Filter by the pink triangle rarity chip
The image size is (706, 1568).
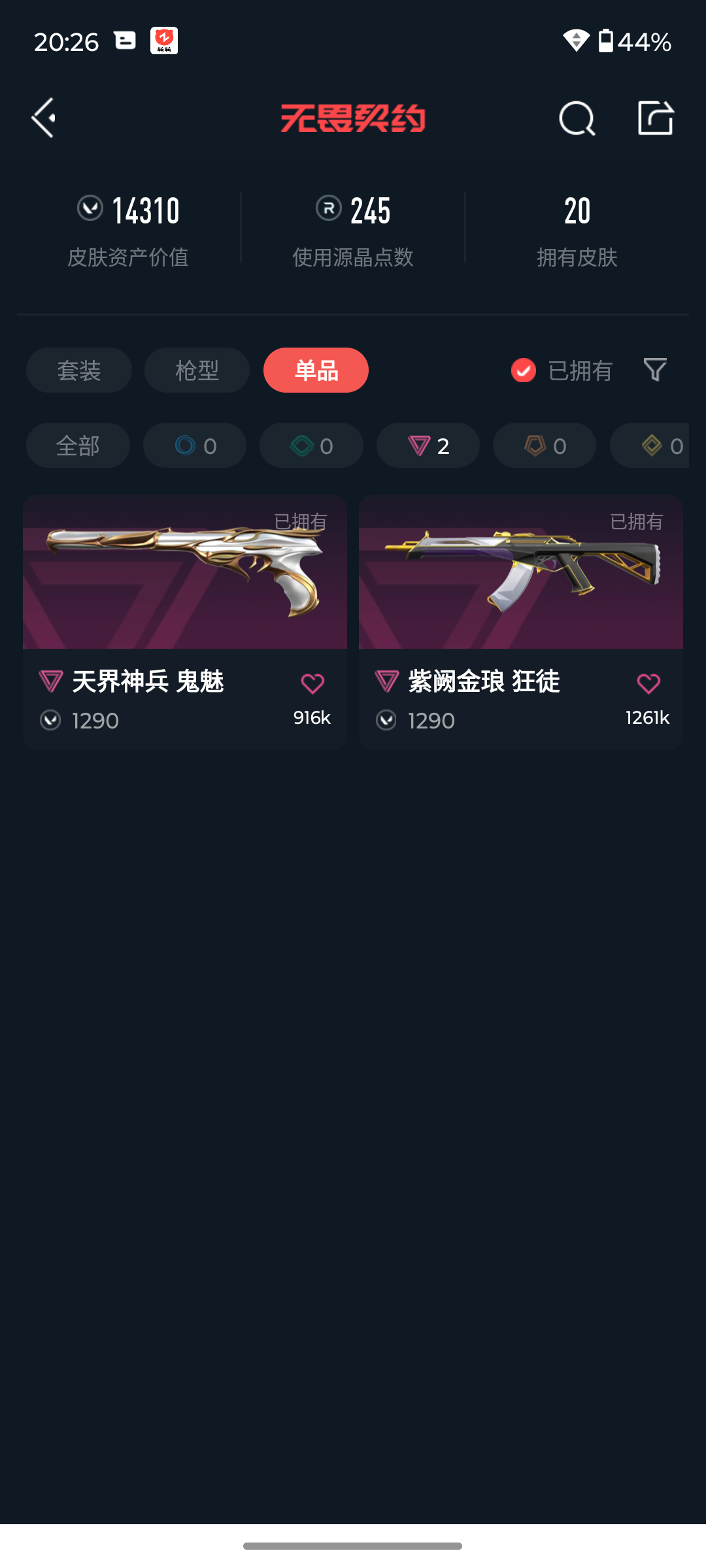pos(428,446)
